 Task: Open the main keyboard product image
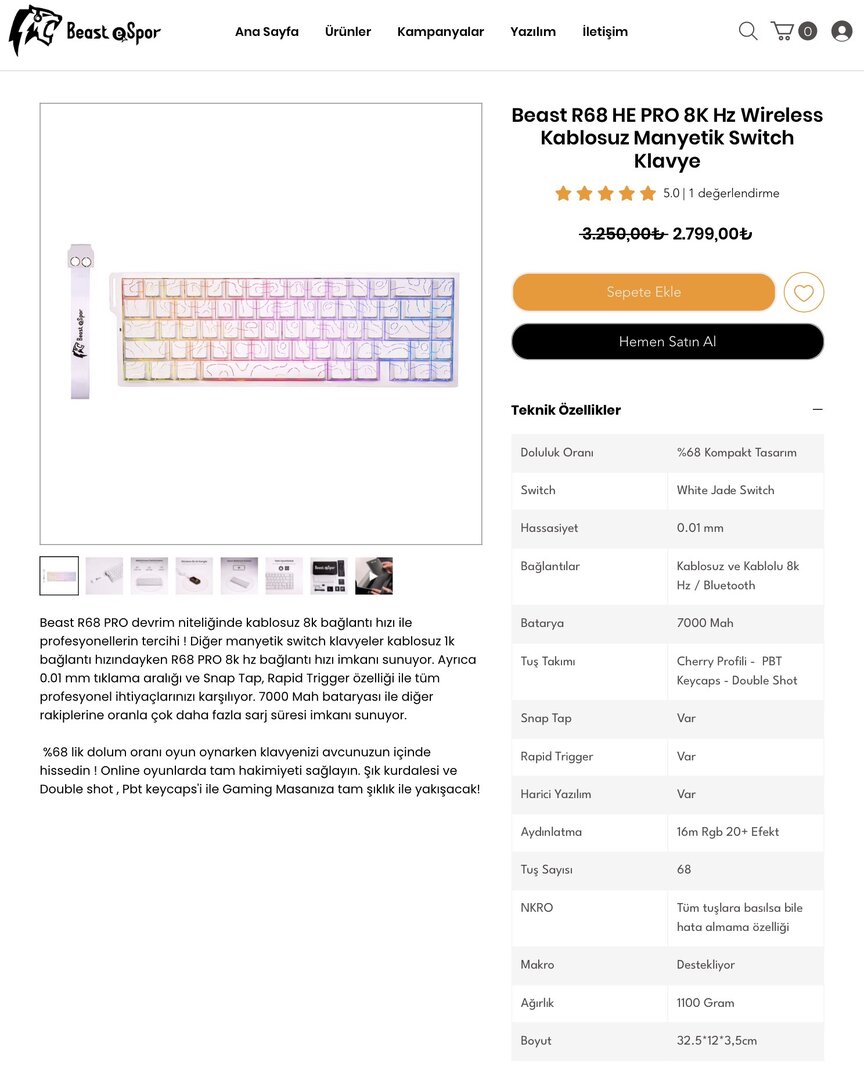(261, 324)
